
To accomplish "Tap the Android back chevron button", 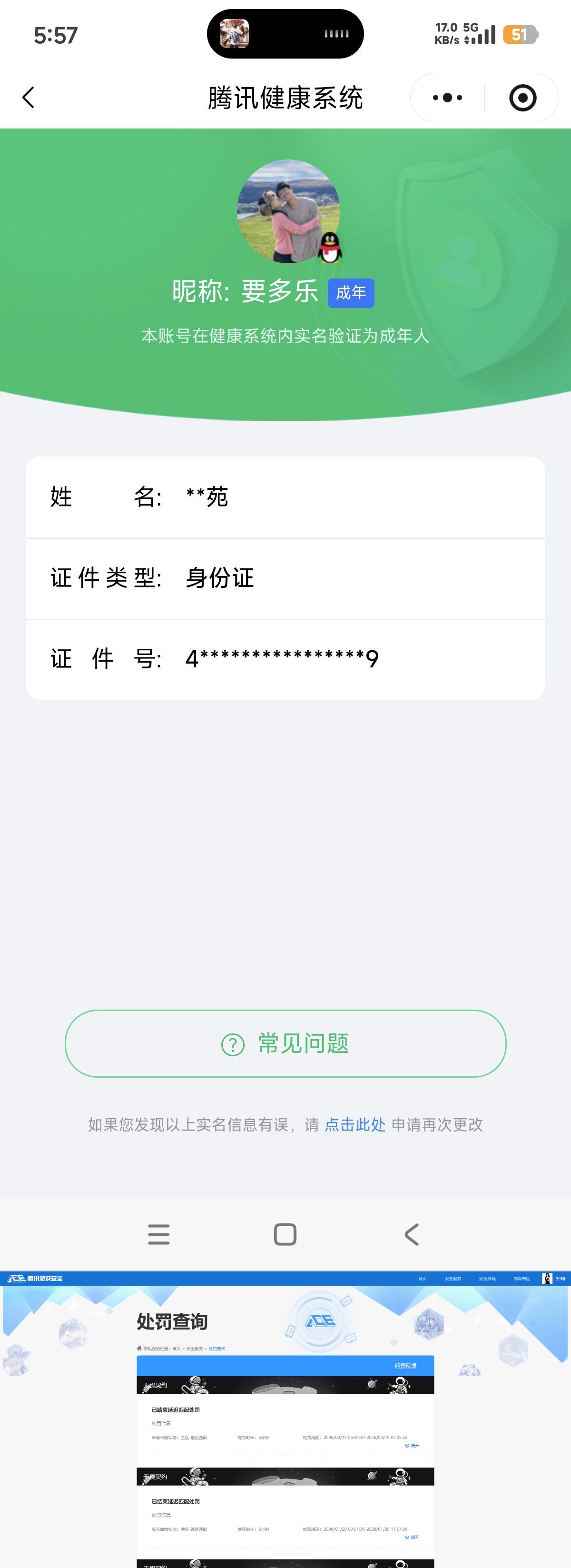I will 411,1234.
